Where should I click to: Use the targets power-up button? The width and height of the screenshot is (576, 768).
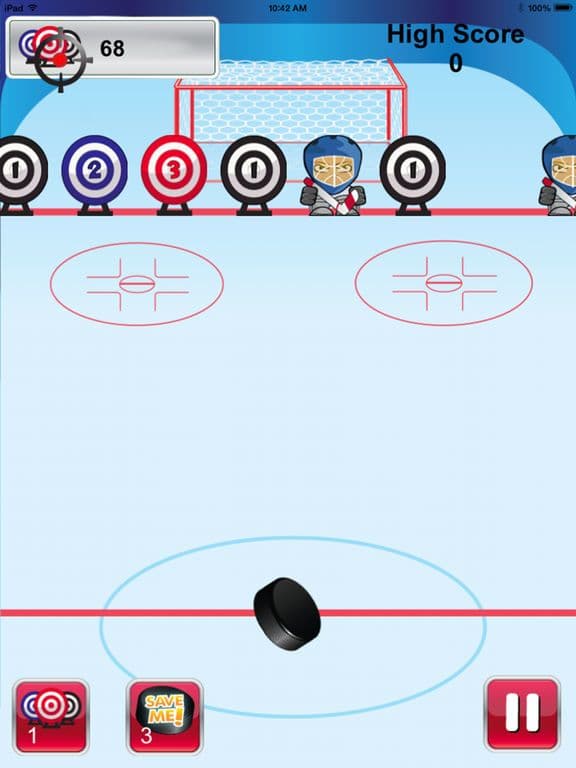coord(51,717)
